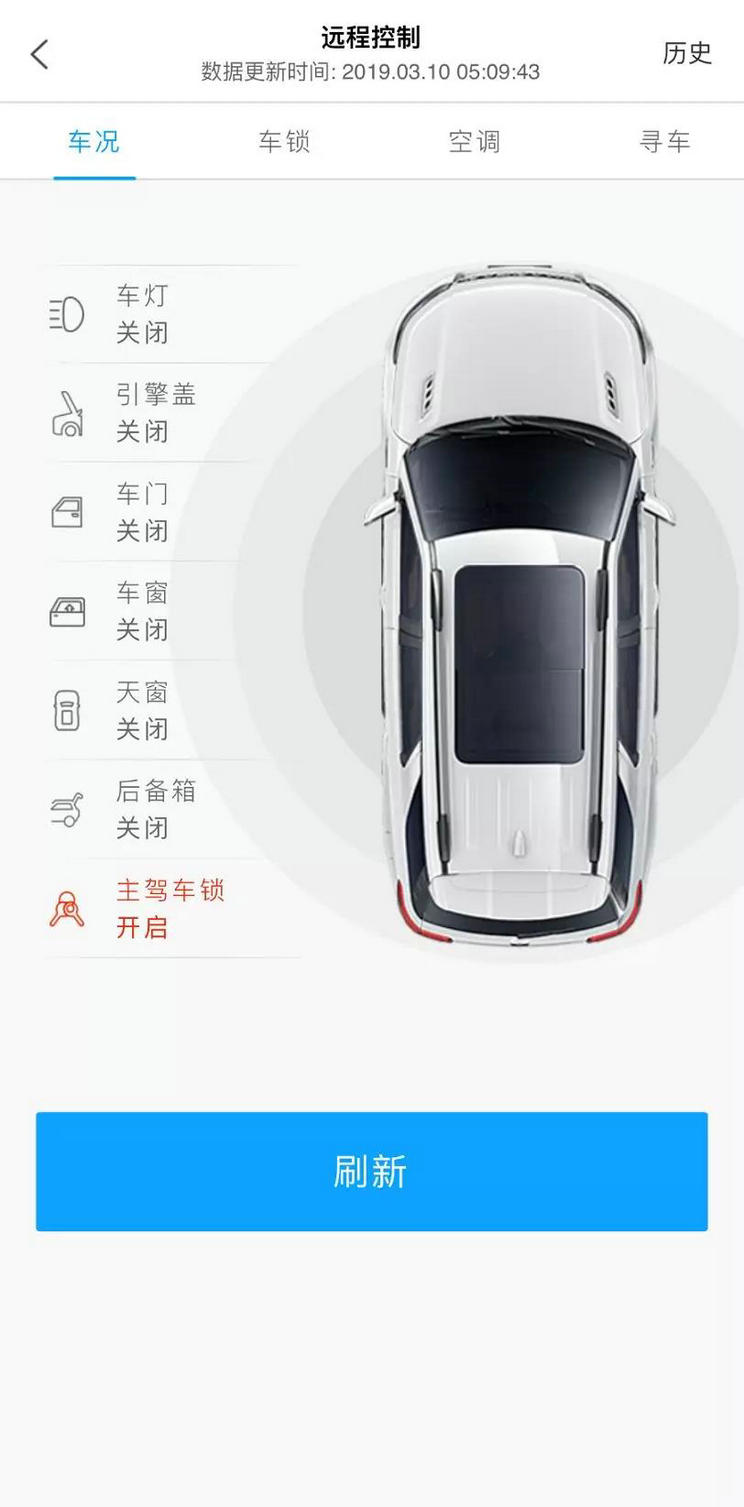Viewport: 744px width, 1507px height.
Task: Open the 寻车 tab
Action: (664, 142)
